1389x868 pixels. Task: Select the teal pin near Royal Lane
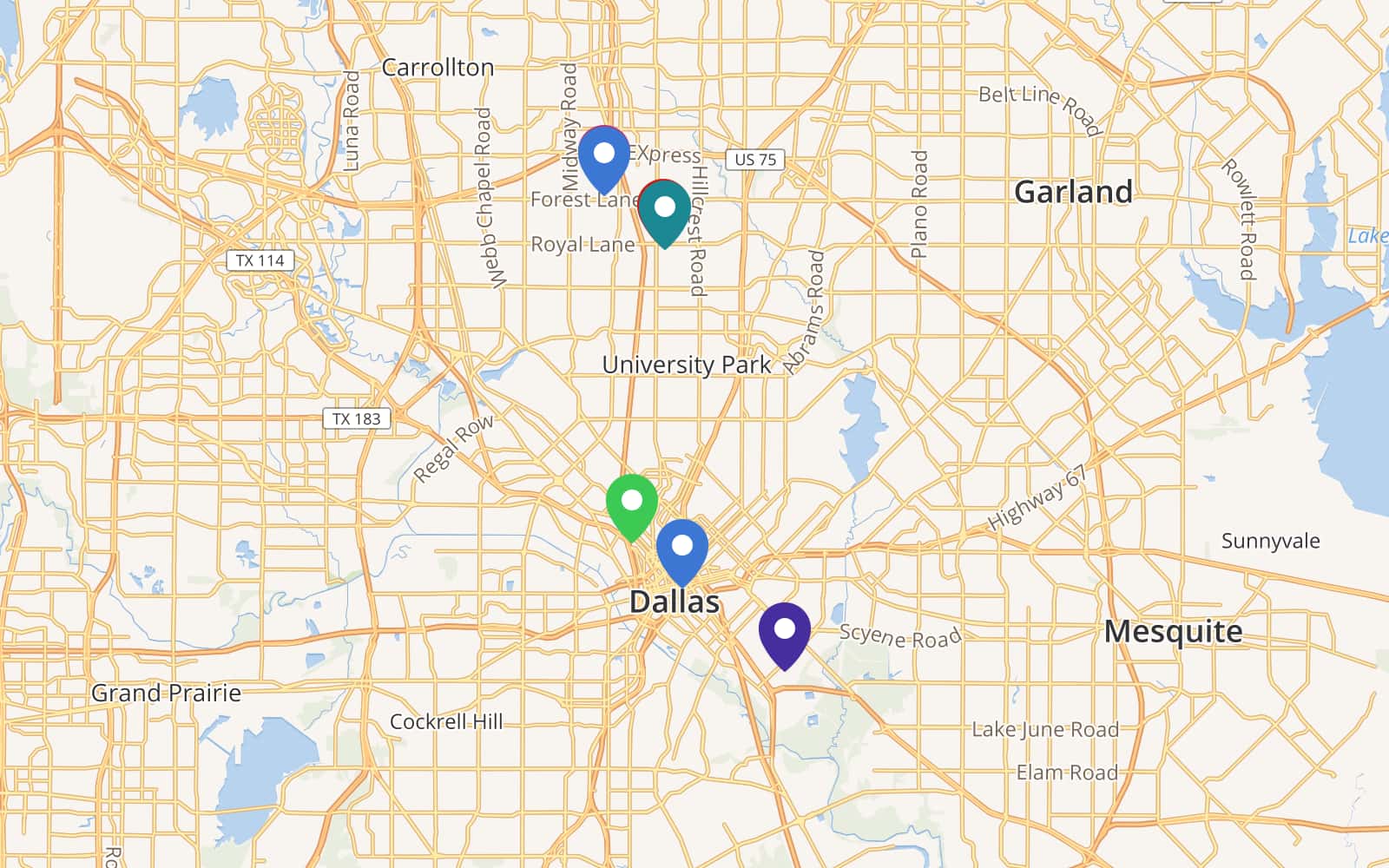(x=664, y=210)
